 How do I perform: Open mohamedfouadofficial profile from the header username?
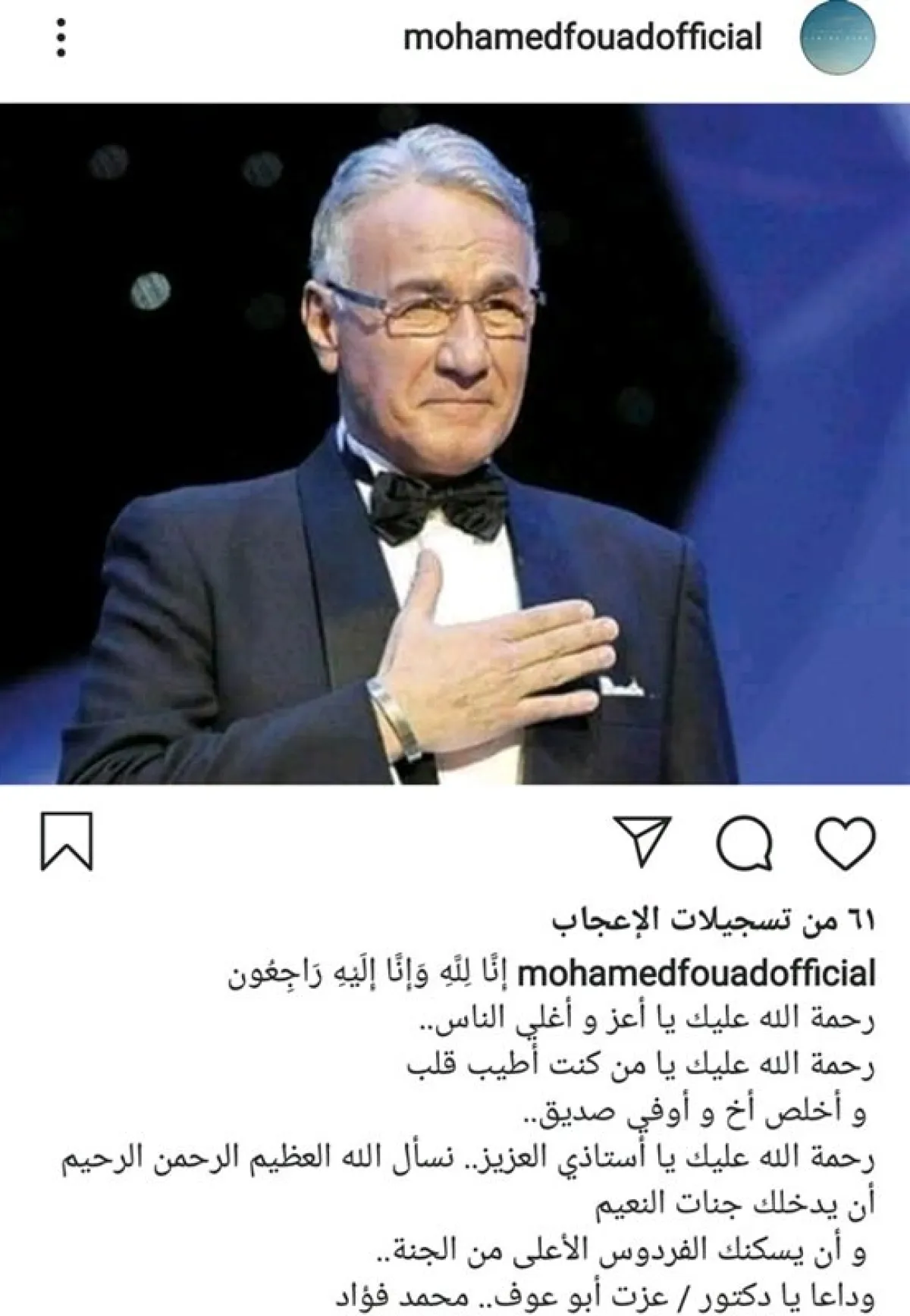582,38
